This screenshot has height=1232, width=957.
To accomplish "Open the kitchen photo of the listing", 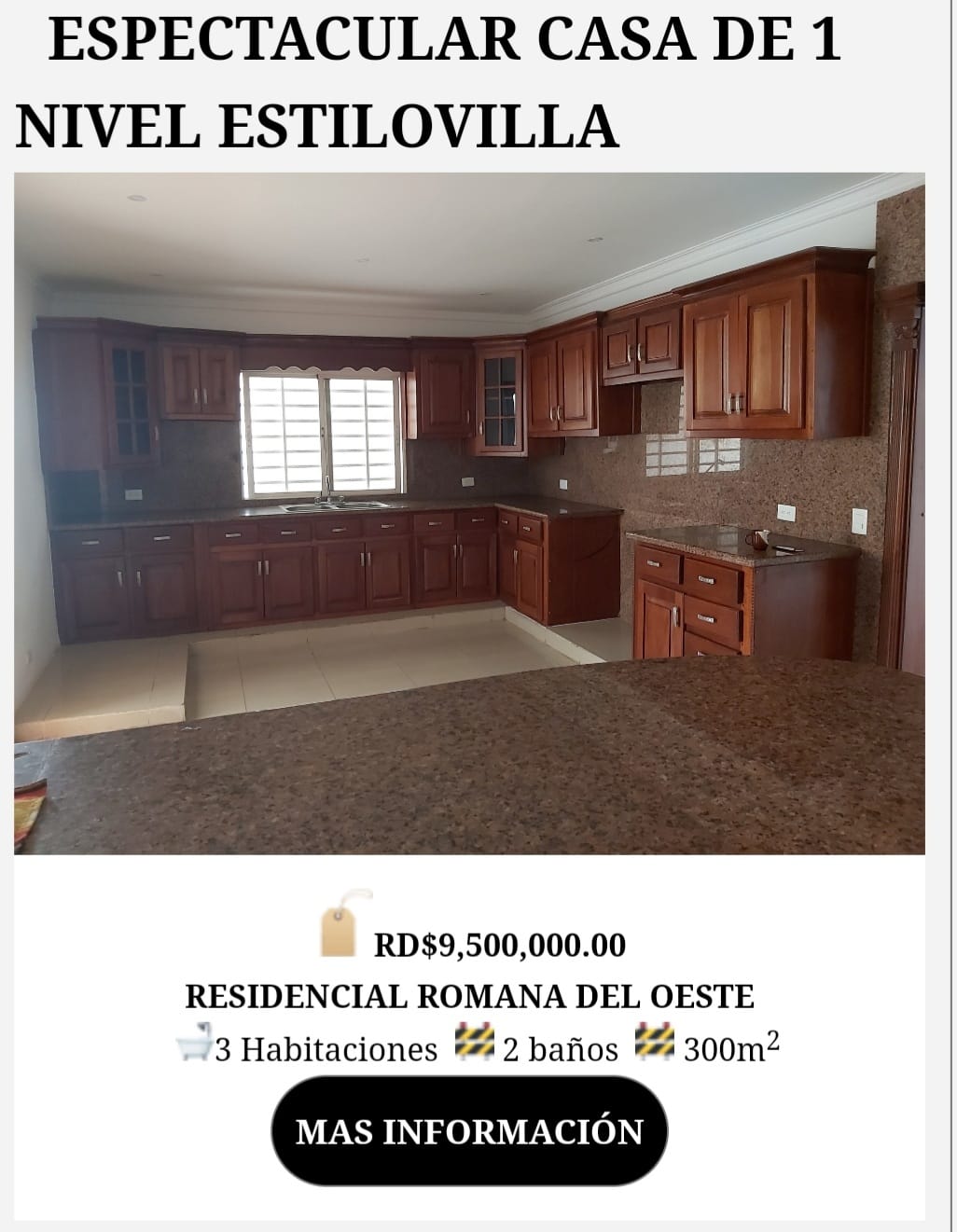I will [469, 513].
